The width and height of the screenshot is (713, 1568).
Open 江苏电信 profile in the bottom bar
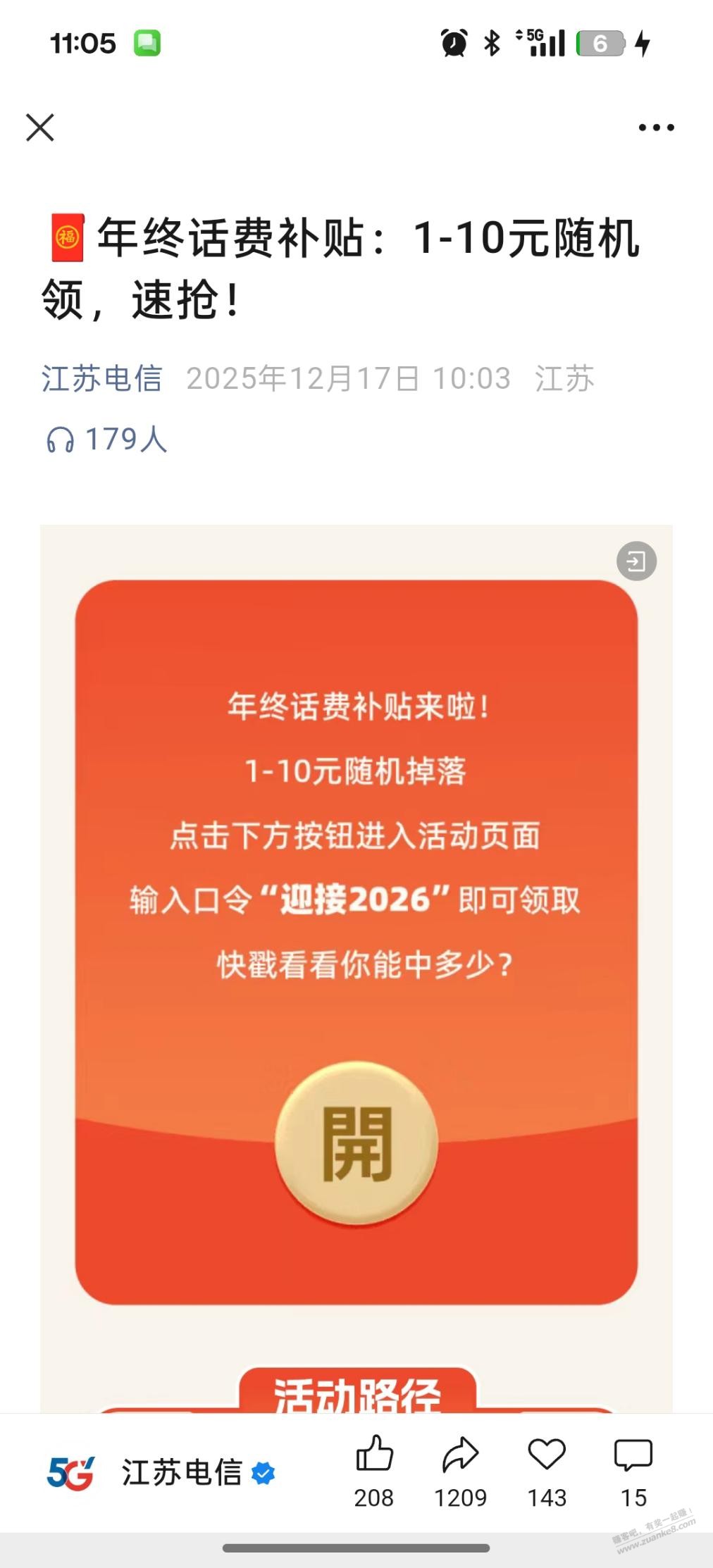(x=182, y=1473)
